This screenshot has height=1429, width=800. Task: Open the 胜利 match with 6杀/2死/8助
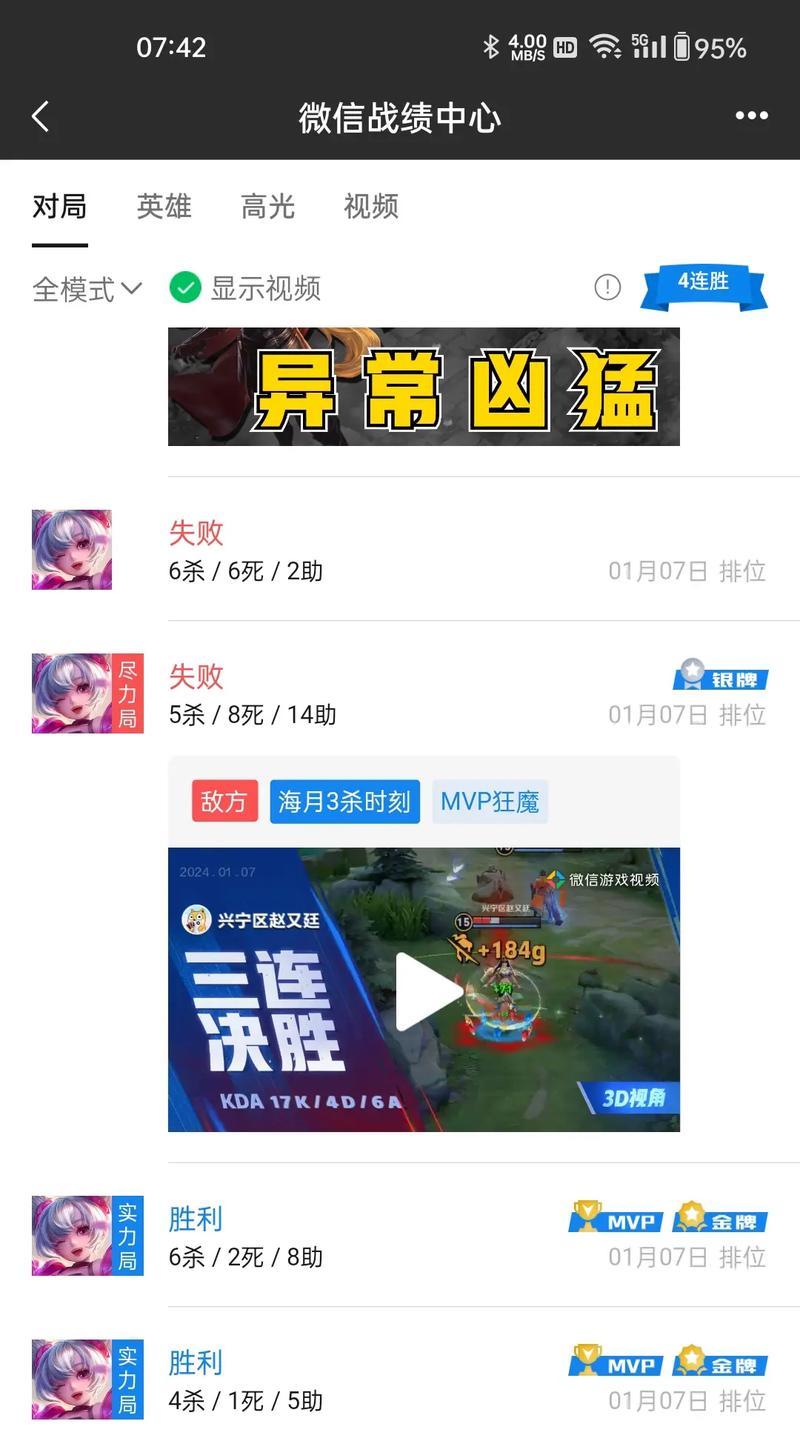[x=400, y=1236]
